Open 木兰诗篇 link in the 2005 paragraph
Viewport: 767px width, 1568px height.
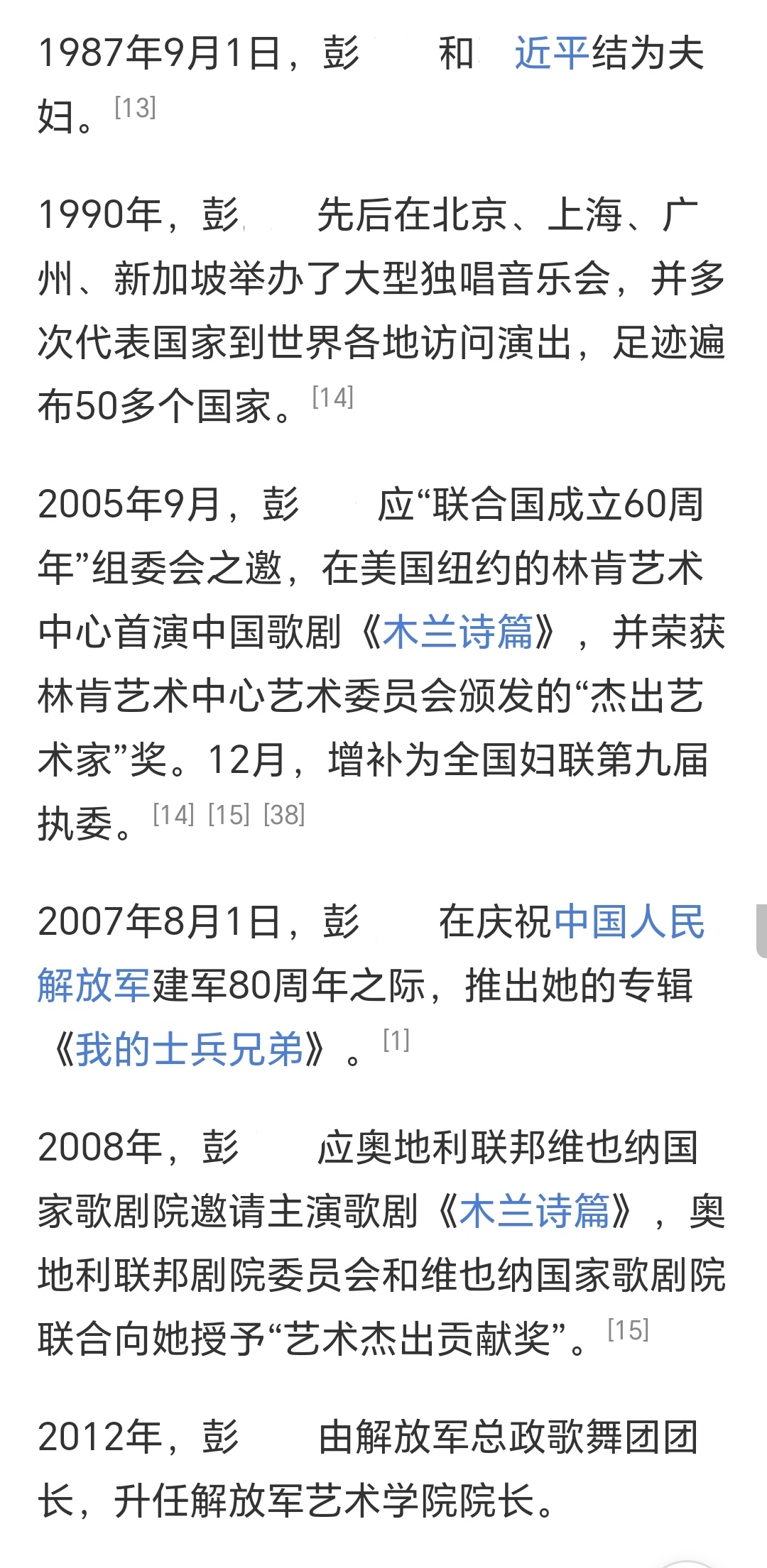[457, 632]
